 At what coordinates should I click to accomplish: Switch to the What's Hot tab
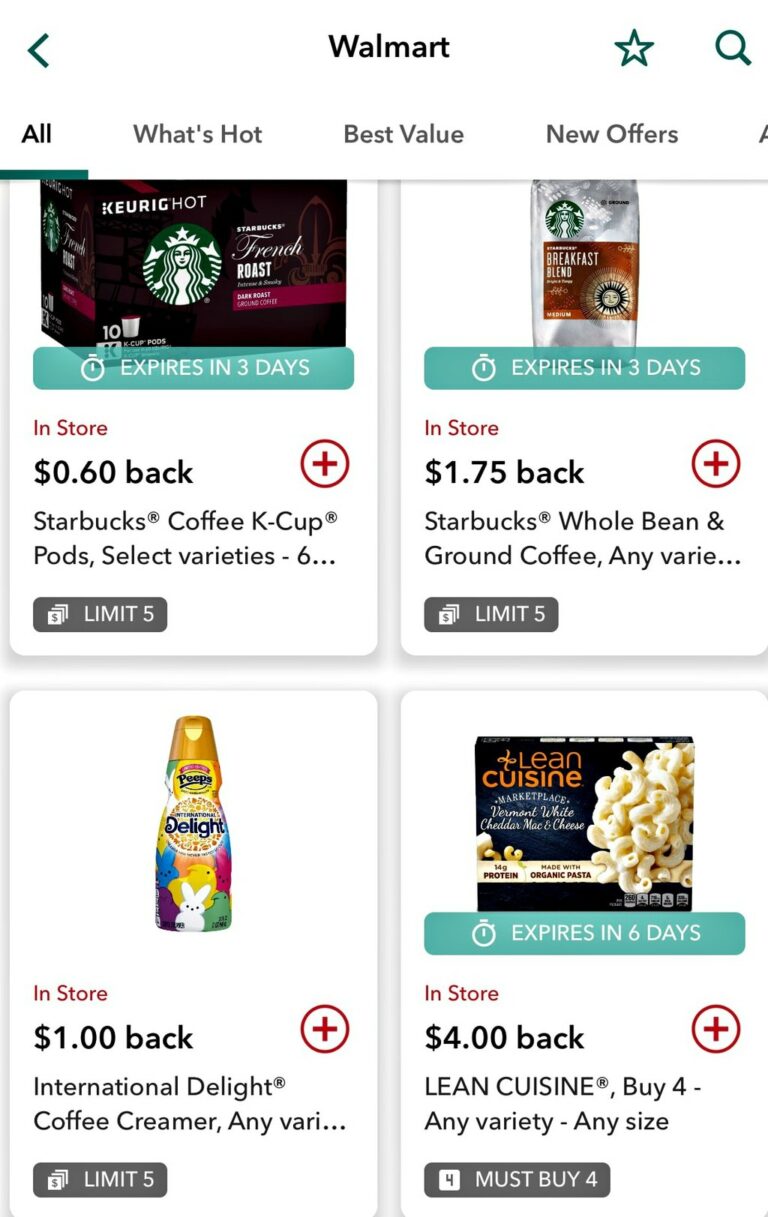198,134
